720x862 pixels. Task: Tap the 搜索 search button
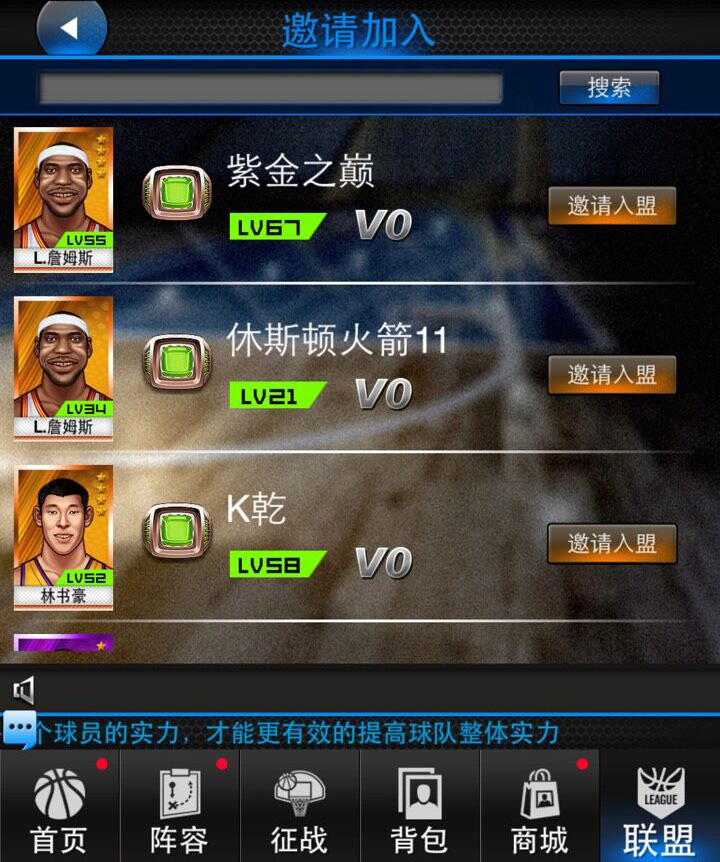(x=609, y=88)
